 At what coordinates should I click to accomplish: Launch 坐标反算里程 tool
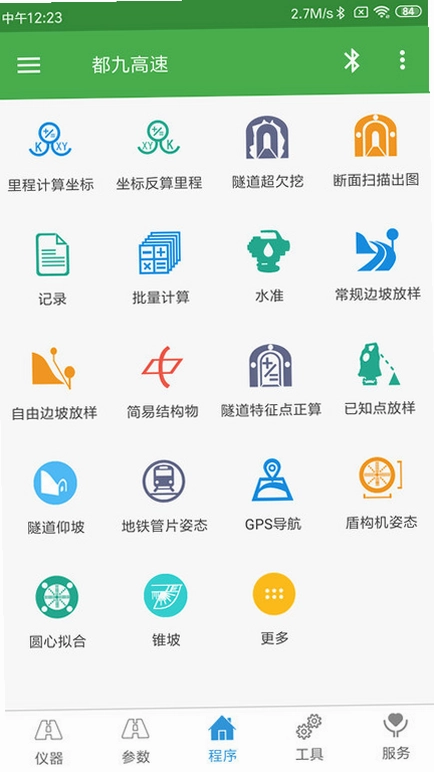click(x=159, y=154)
